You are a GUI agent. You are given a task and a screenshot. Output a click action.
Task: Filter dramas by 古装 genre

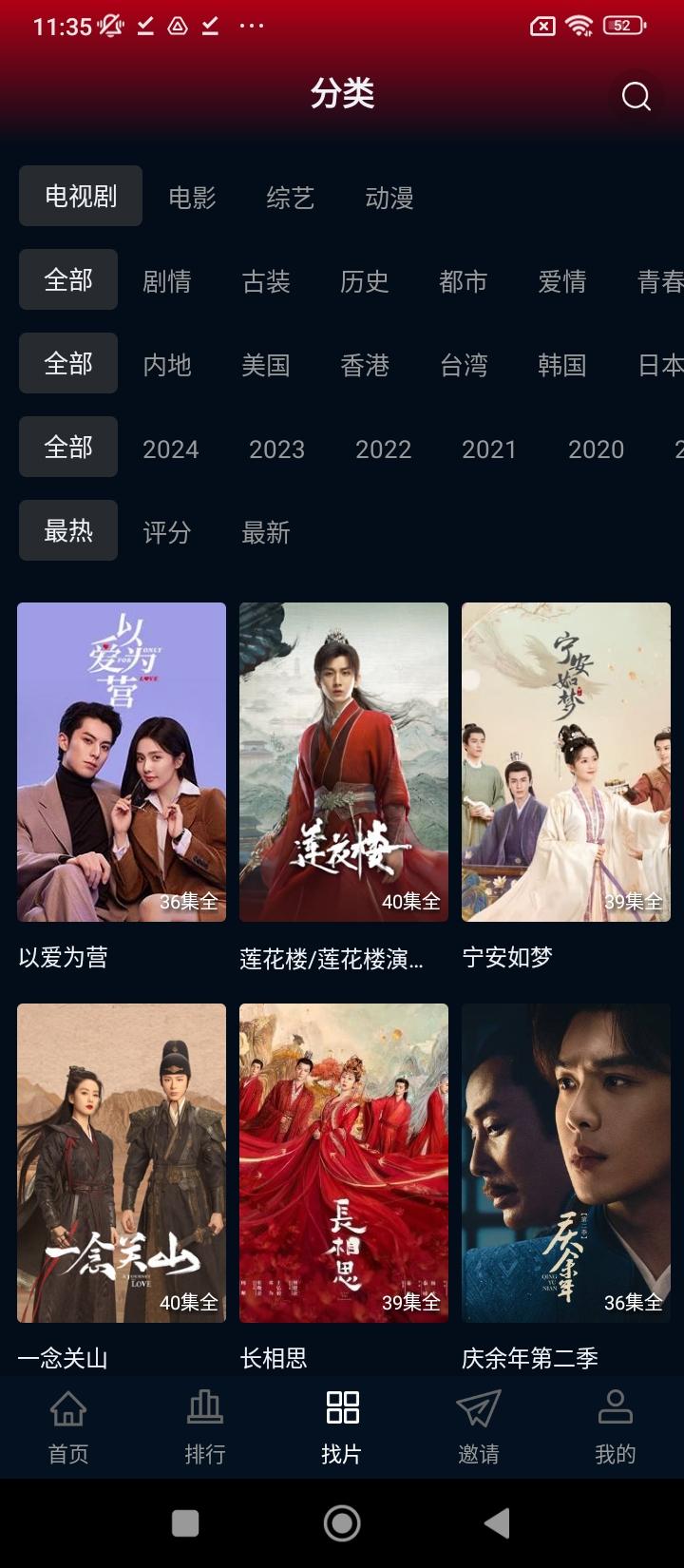coord(267,279)
